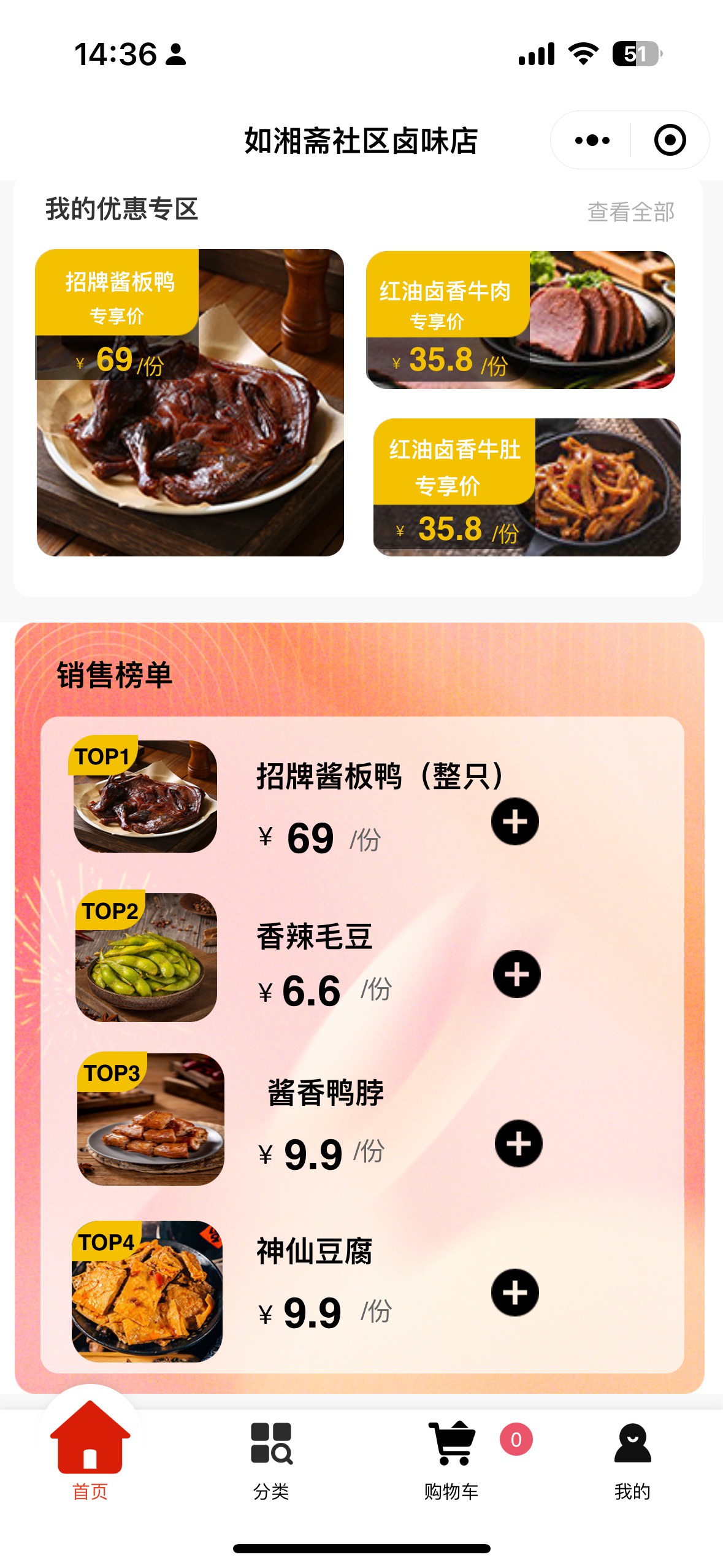The height and width of the screenshot is (1568, 723).
Task: Add 香辣毛豆 to the cart
Action: (x=516, y=974)
